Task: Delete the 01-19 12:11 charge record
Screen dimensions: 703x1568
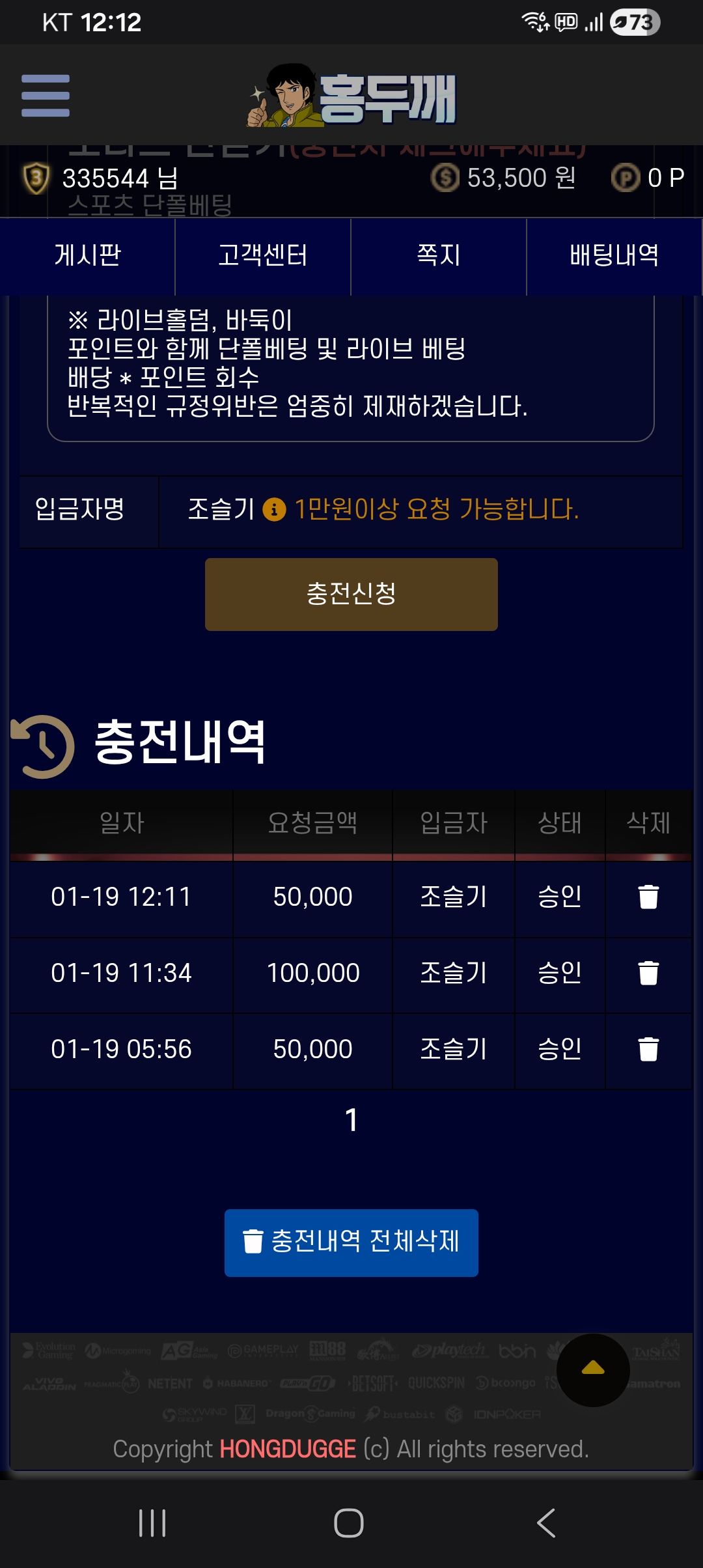Action: pyautogui.click(x=648, y=897)
